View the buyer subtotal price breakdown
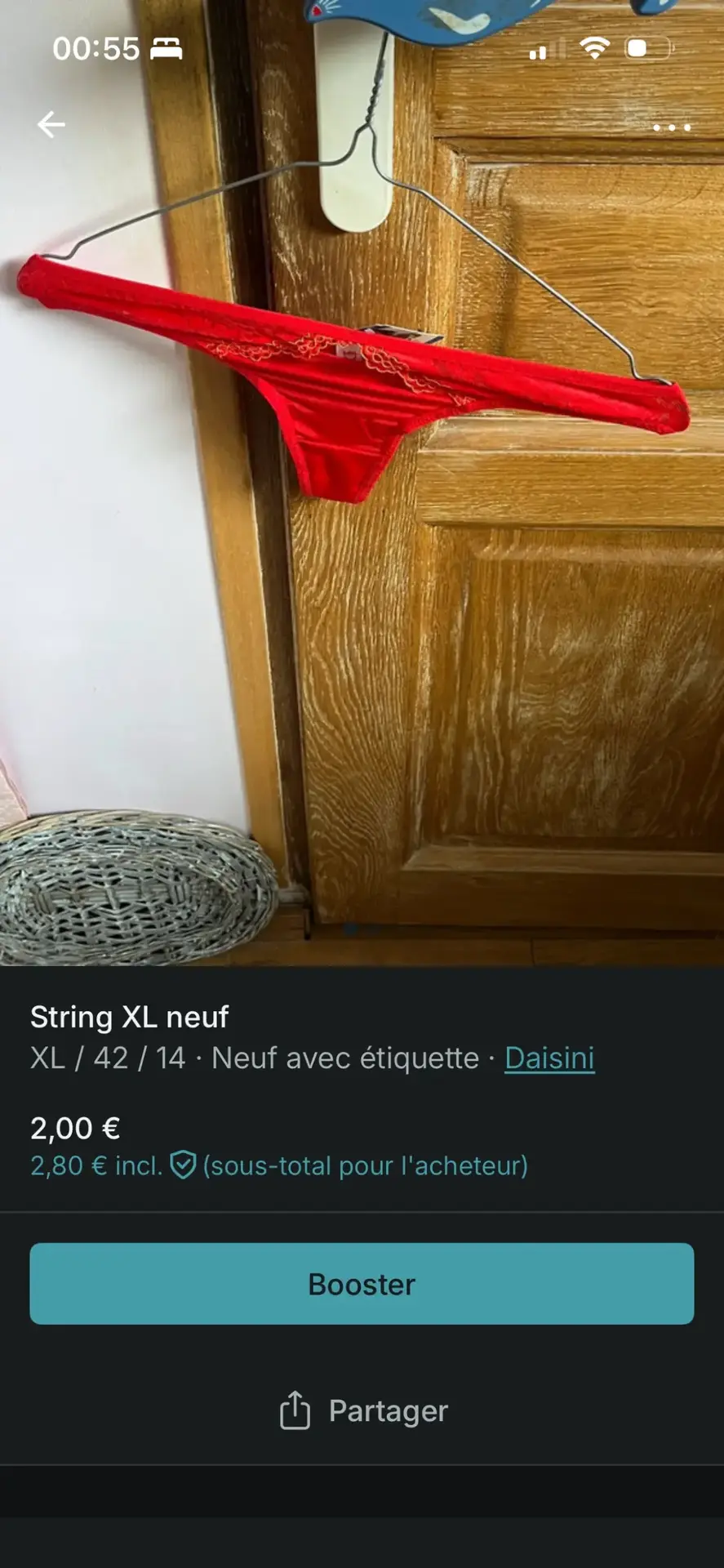This screenshot has height=1568, width=724. 278,1165
